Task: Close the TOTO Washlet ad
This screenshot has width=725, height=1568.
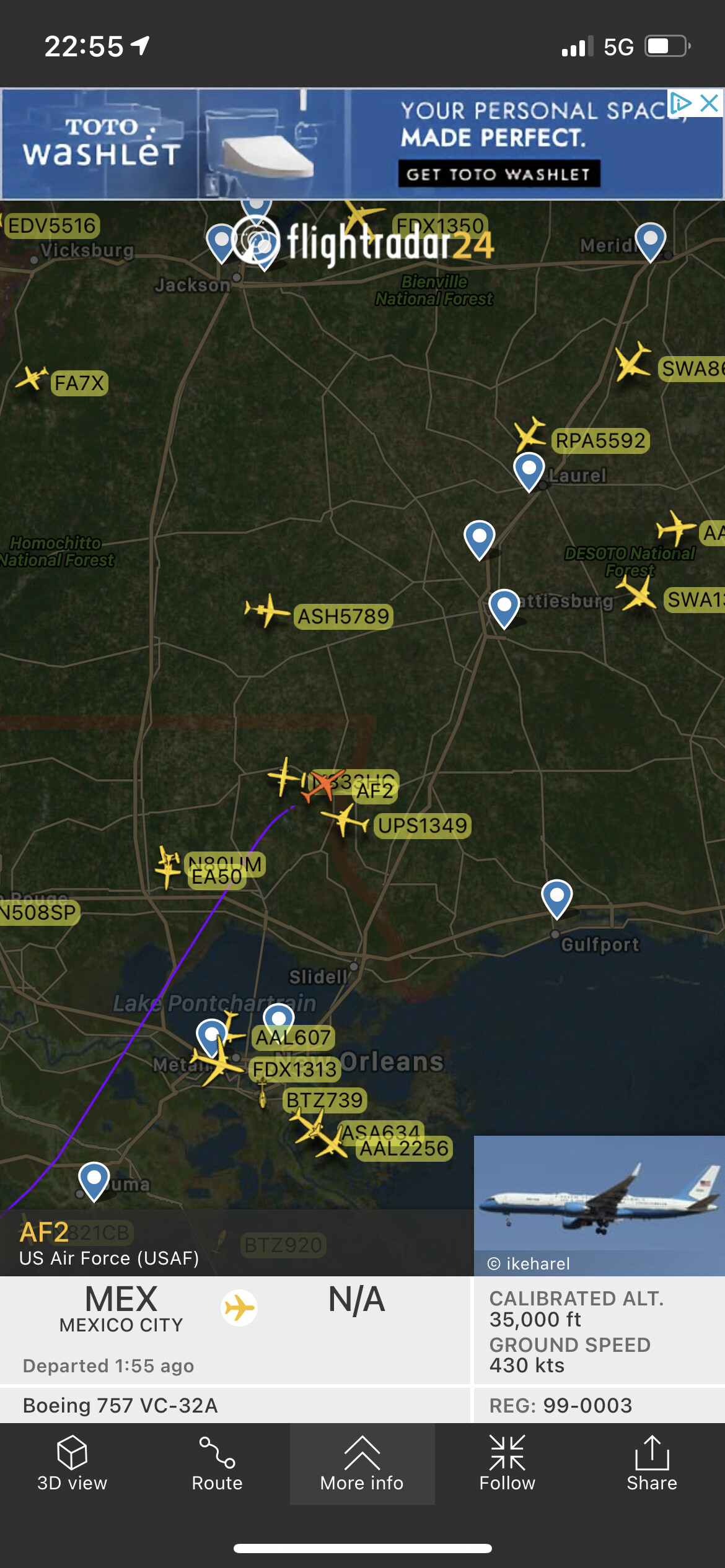Action: click(710, 103)
